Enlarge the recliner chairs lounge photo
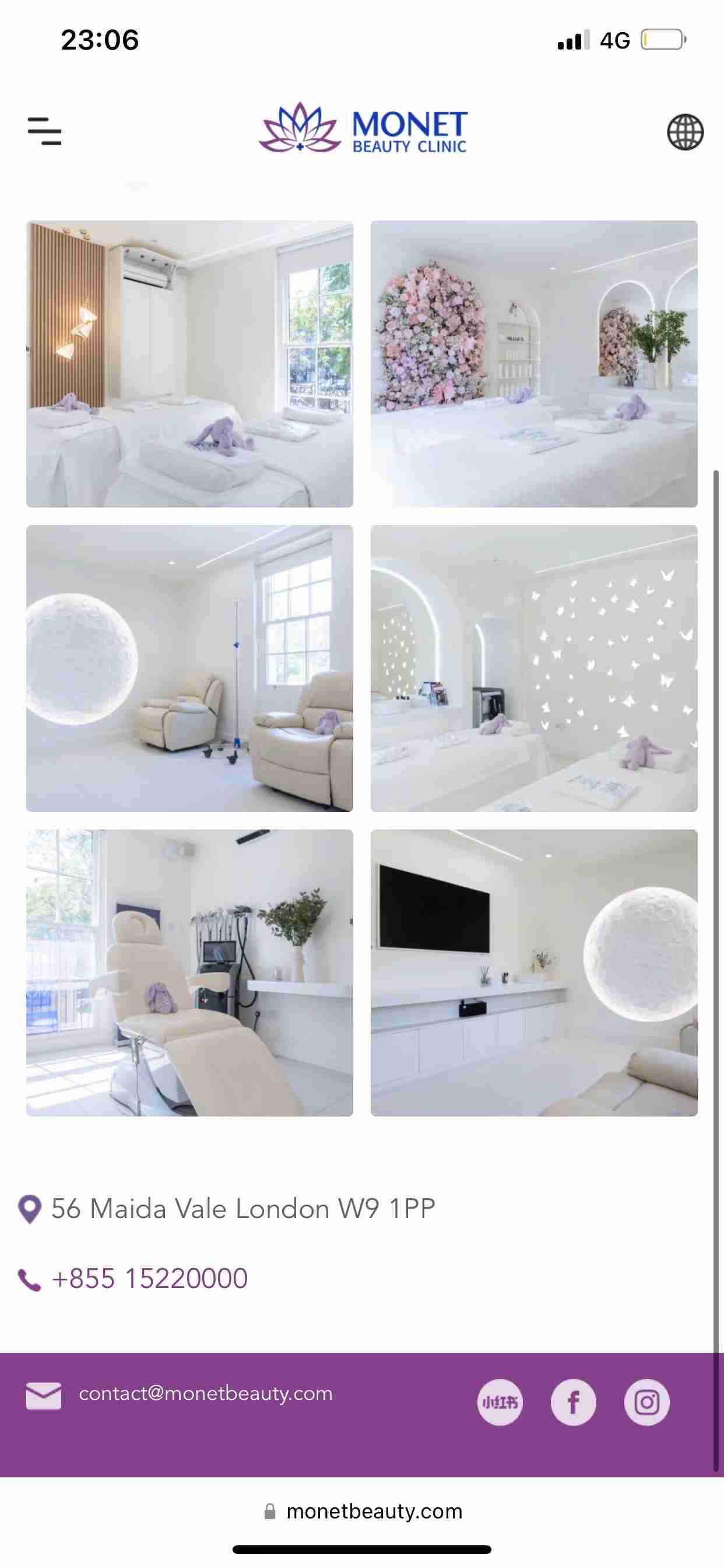 click(189, 668)
